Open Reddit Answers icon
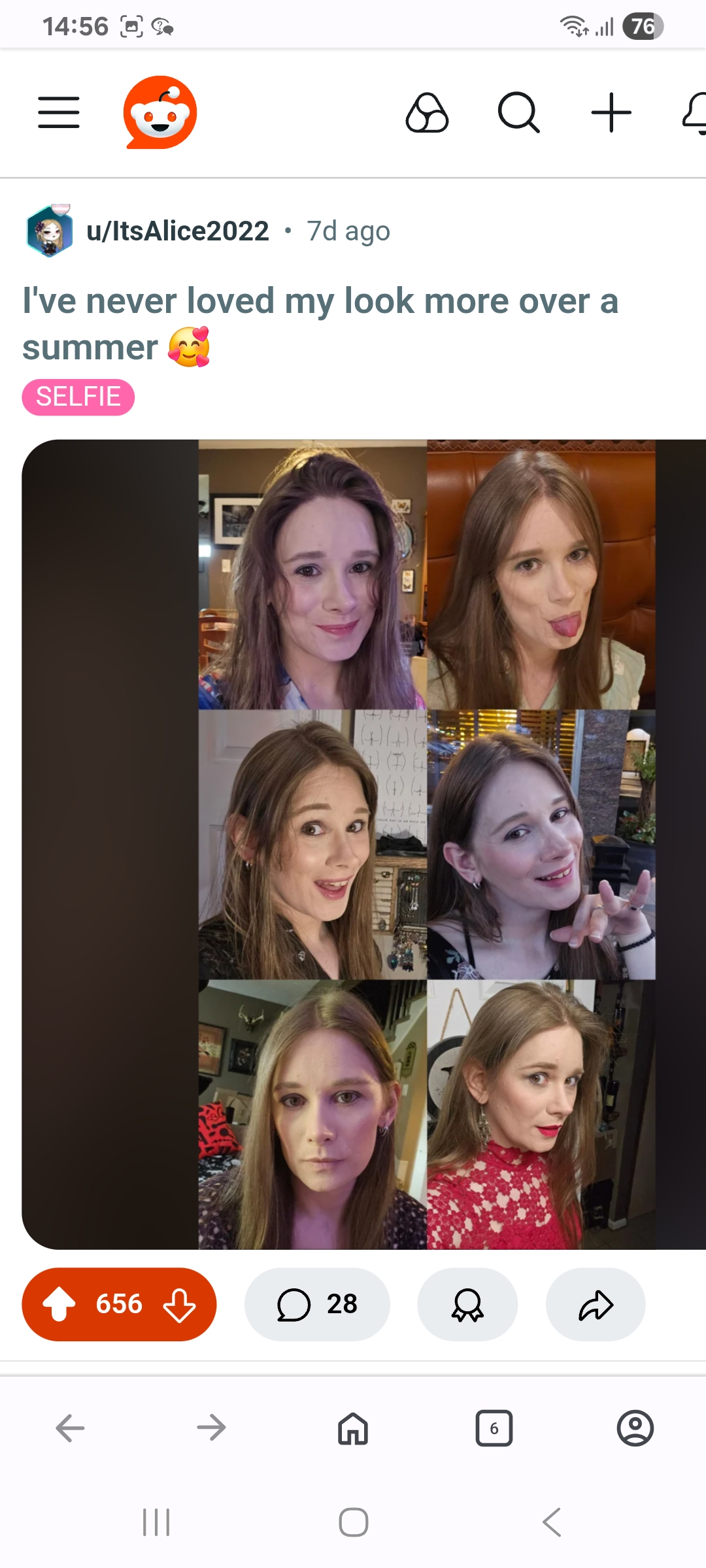This screenshot has width=706, height=1568. [427, 112]
